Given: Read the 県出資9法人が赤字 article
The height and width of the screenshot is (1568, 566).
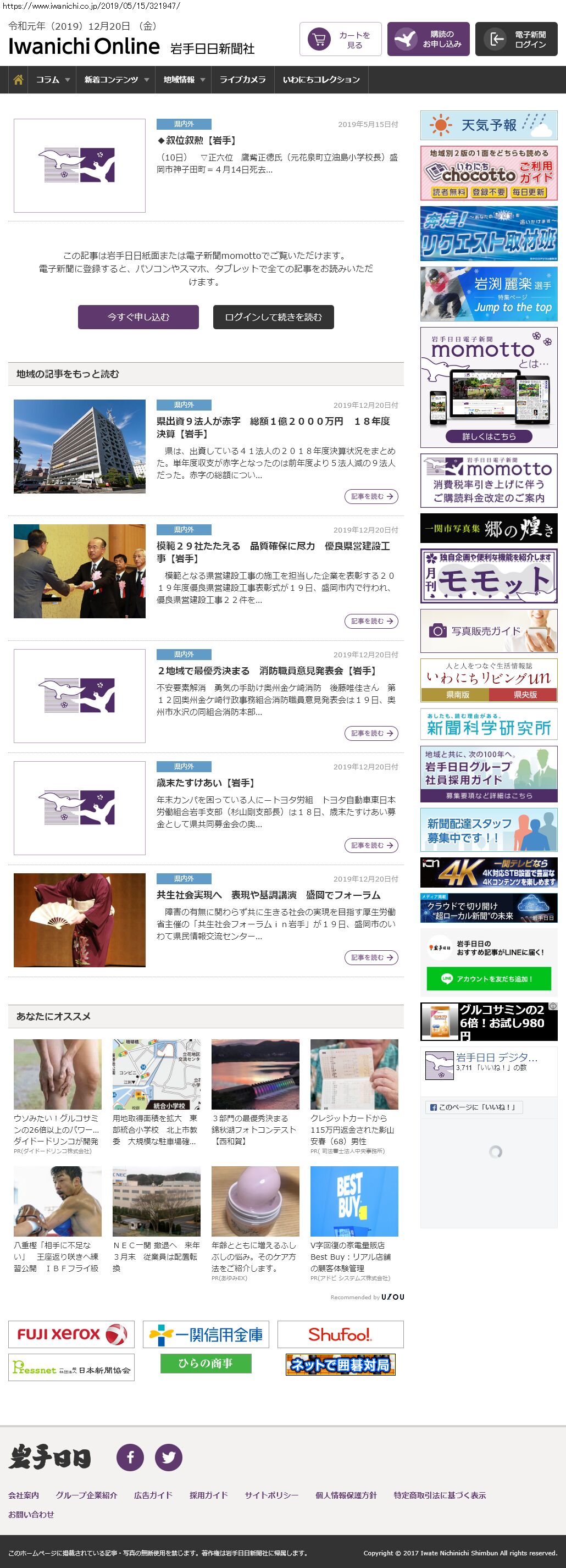Looking at the screenshot, I should [x=273, y=427].
